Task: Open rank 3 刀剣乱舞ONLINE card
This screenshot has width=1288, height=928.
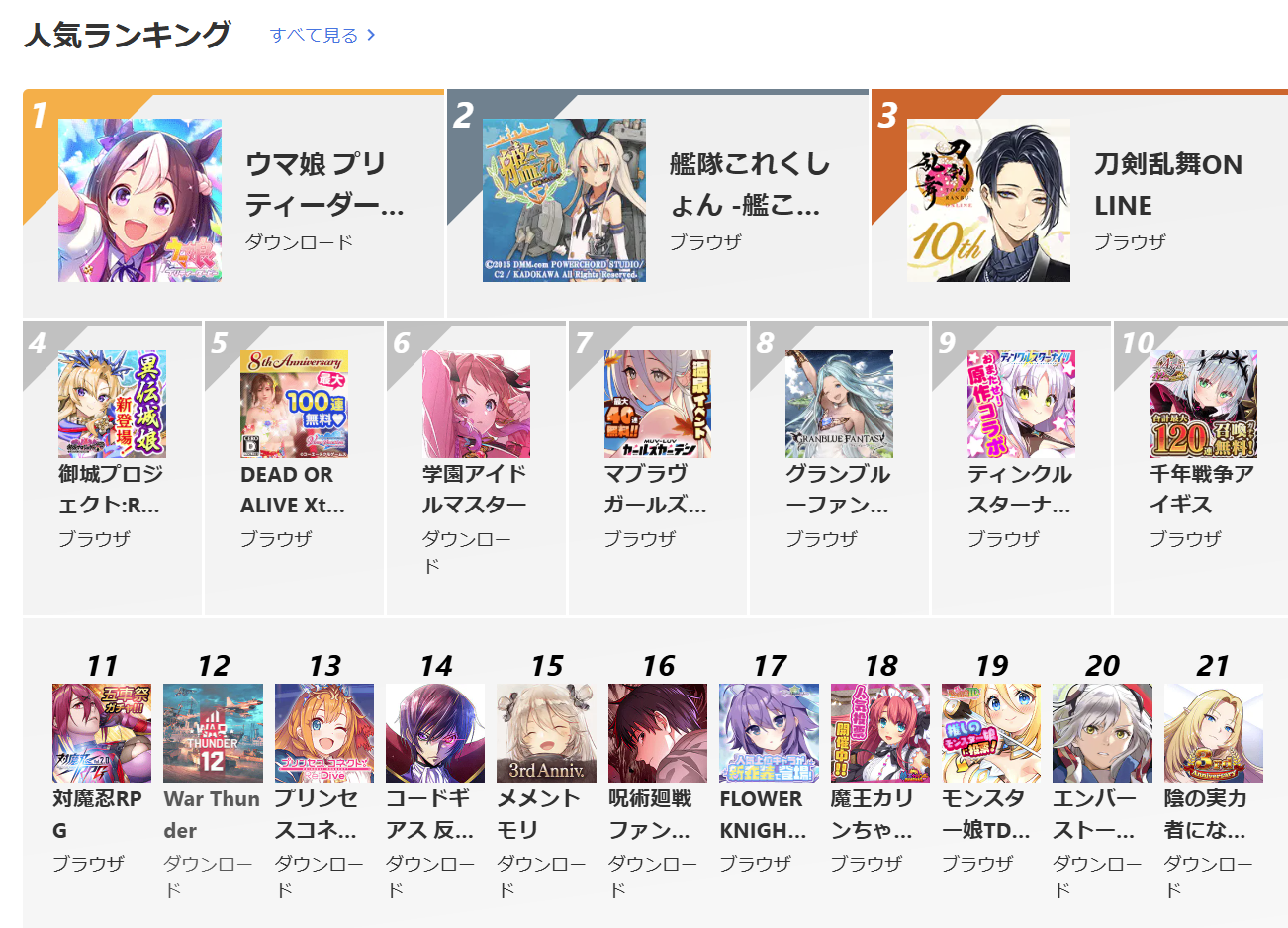Action: tap(1080, 202)
